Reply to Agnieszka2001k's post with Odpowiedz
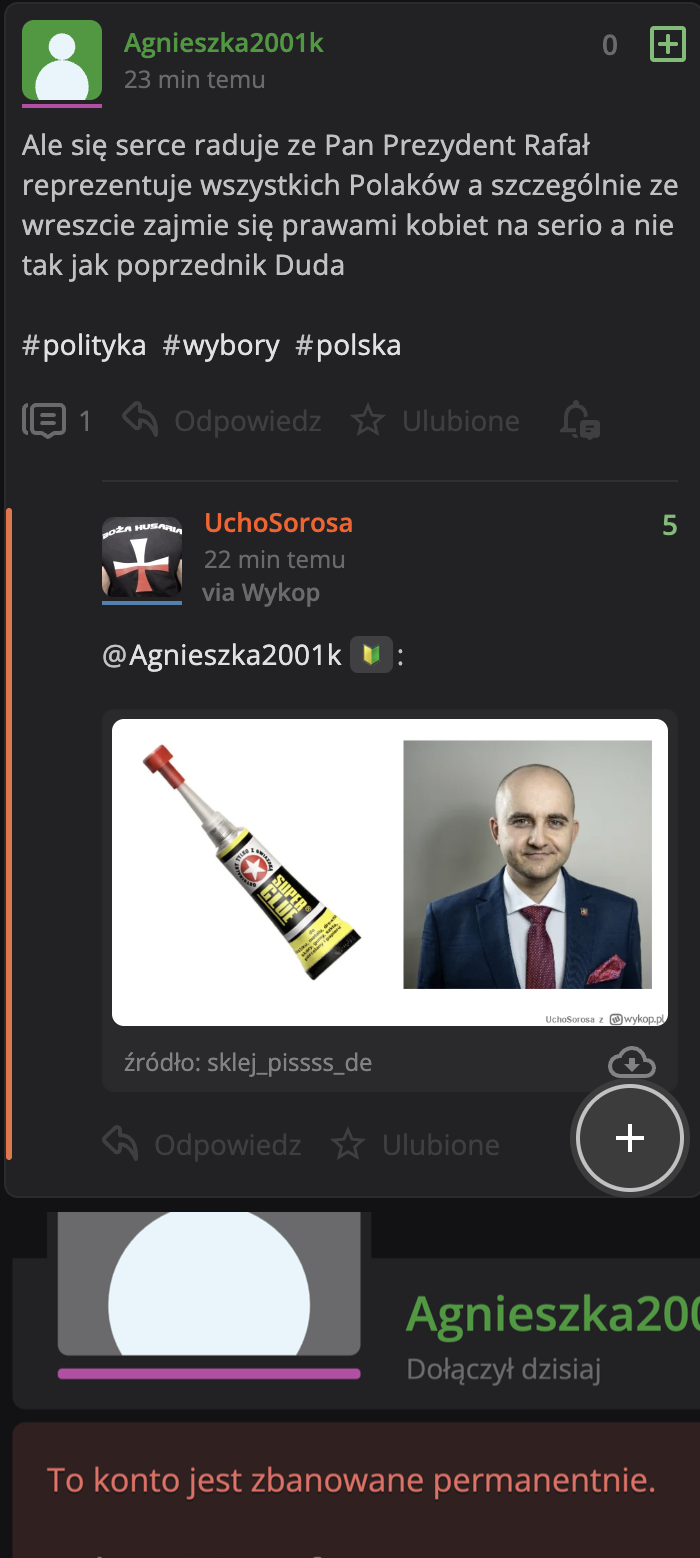Image resolution: width=700 pixels, height=1558 pixels. coord(222,421)
